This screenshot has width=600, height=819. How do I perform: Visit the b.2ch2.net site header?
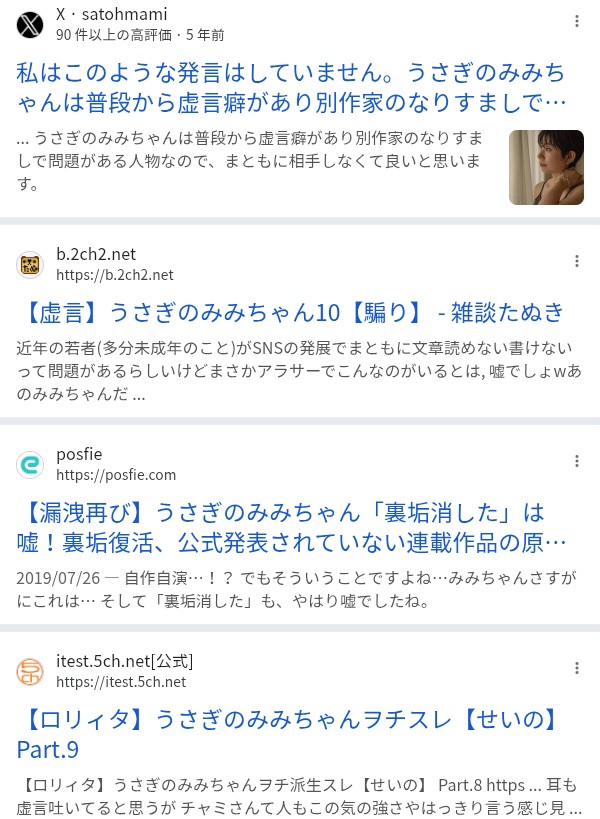(114, 264)
